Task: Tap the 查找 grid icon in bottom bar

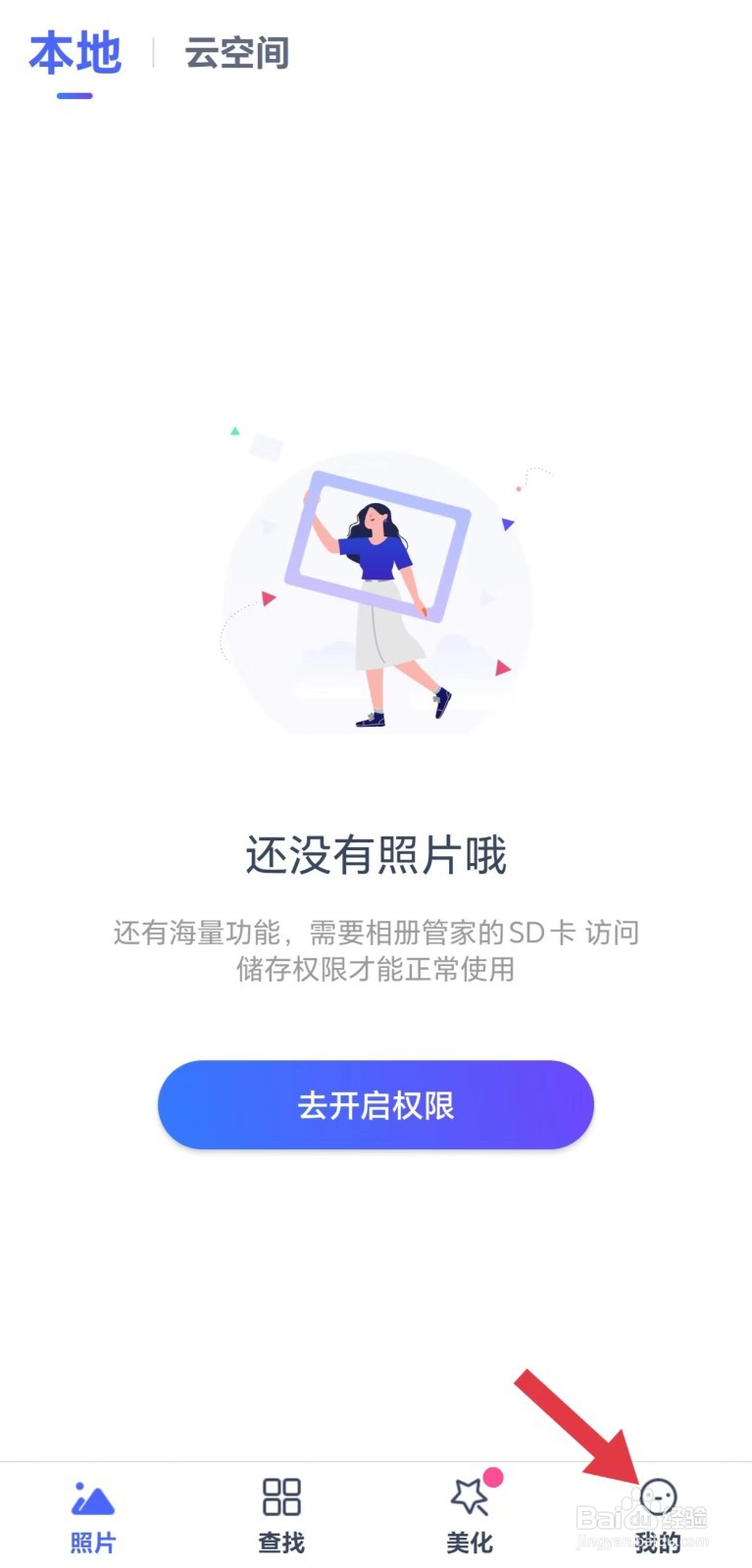Action: click(x=281, y=1497)
